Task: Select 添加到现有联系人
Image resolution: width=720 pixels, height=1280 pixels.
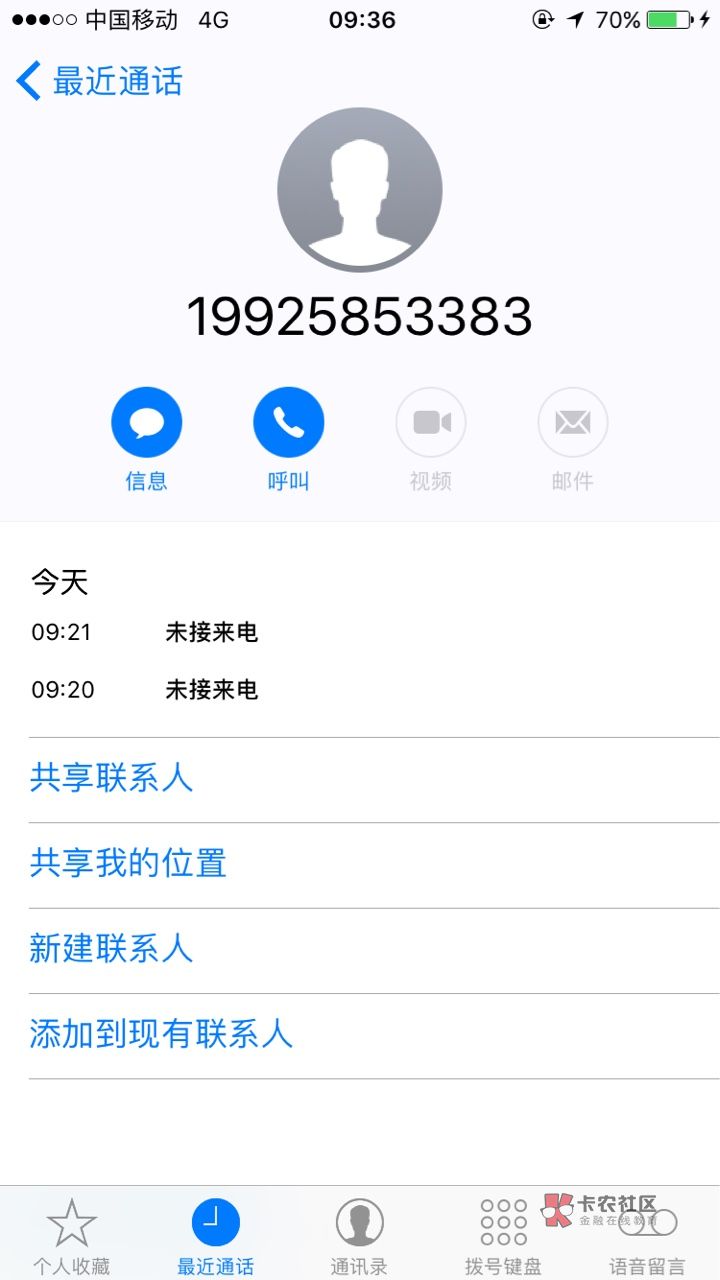Action: point(374,1035)
